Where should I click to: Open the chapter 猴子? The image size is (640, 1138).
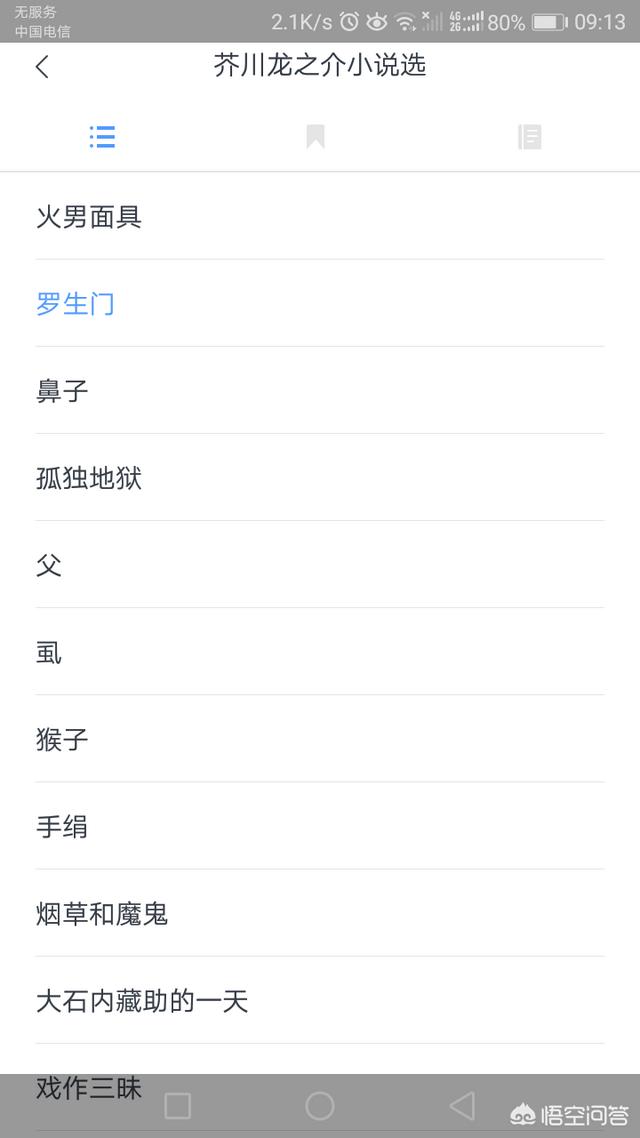coord(320,739)
